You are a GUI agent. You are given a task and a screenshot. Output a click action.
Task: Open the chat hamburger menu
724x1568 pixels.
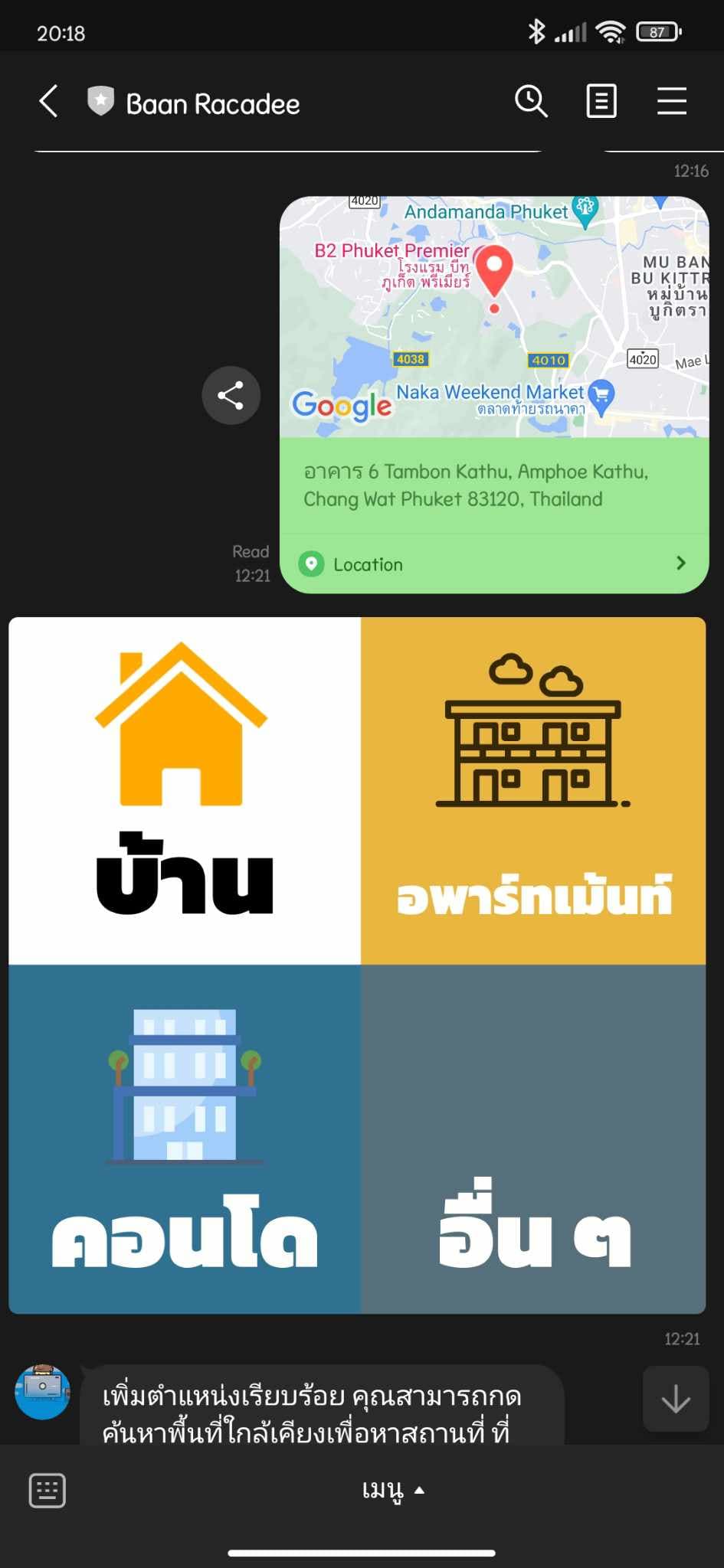pyautogui.click(x=671, y=101)
